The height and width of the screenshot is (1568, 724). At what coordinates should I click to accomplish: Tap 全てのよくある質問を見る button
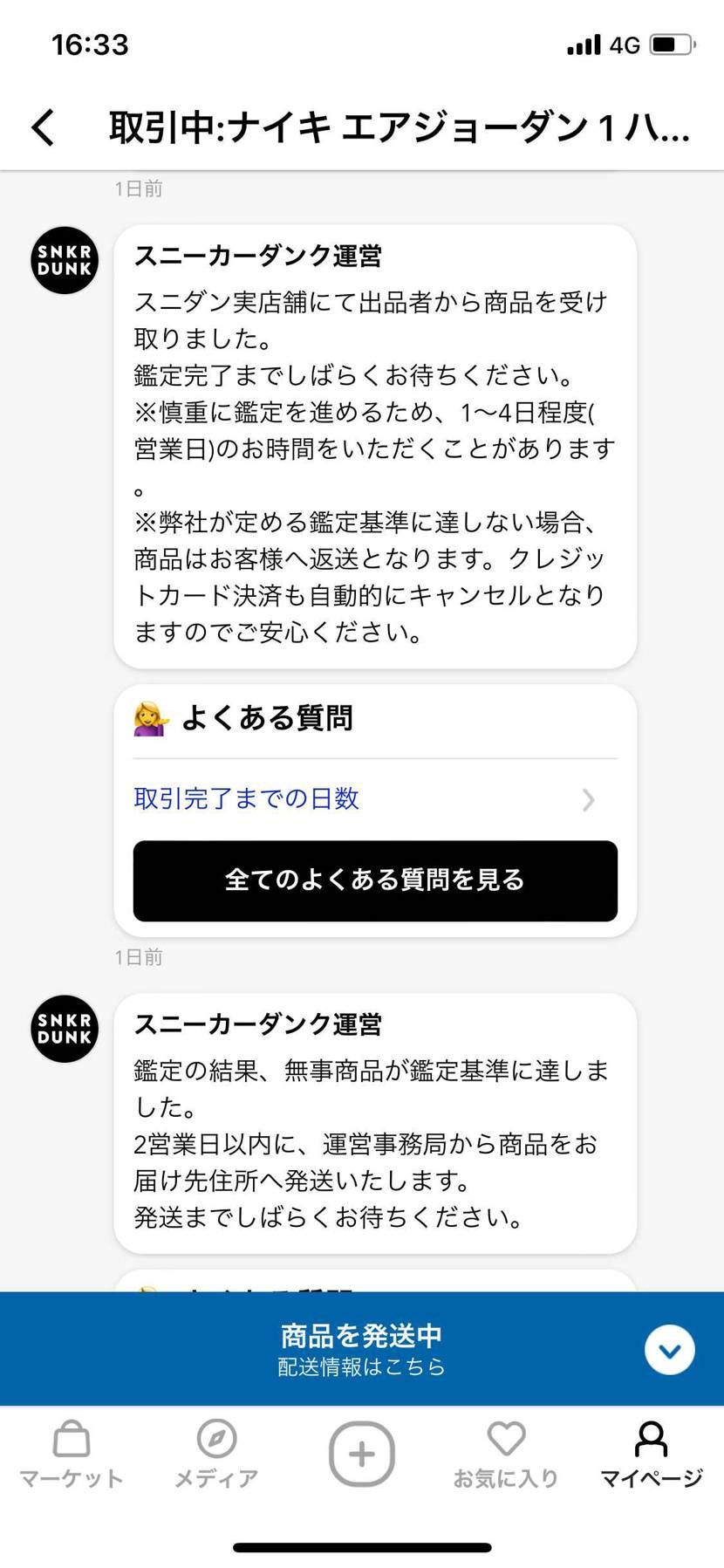[x=375, y=880]
